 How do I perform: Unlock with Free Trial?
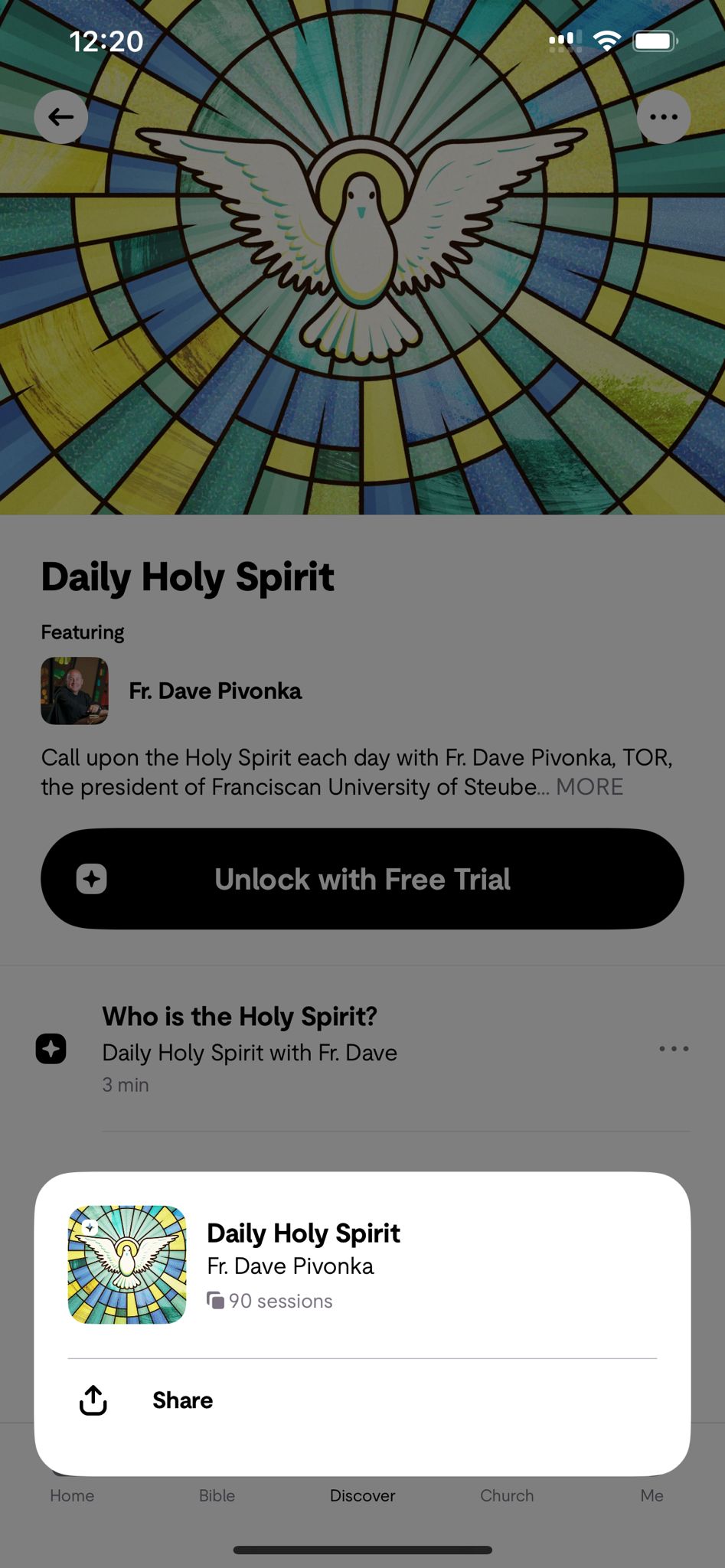362,879
